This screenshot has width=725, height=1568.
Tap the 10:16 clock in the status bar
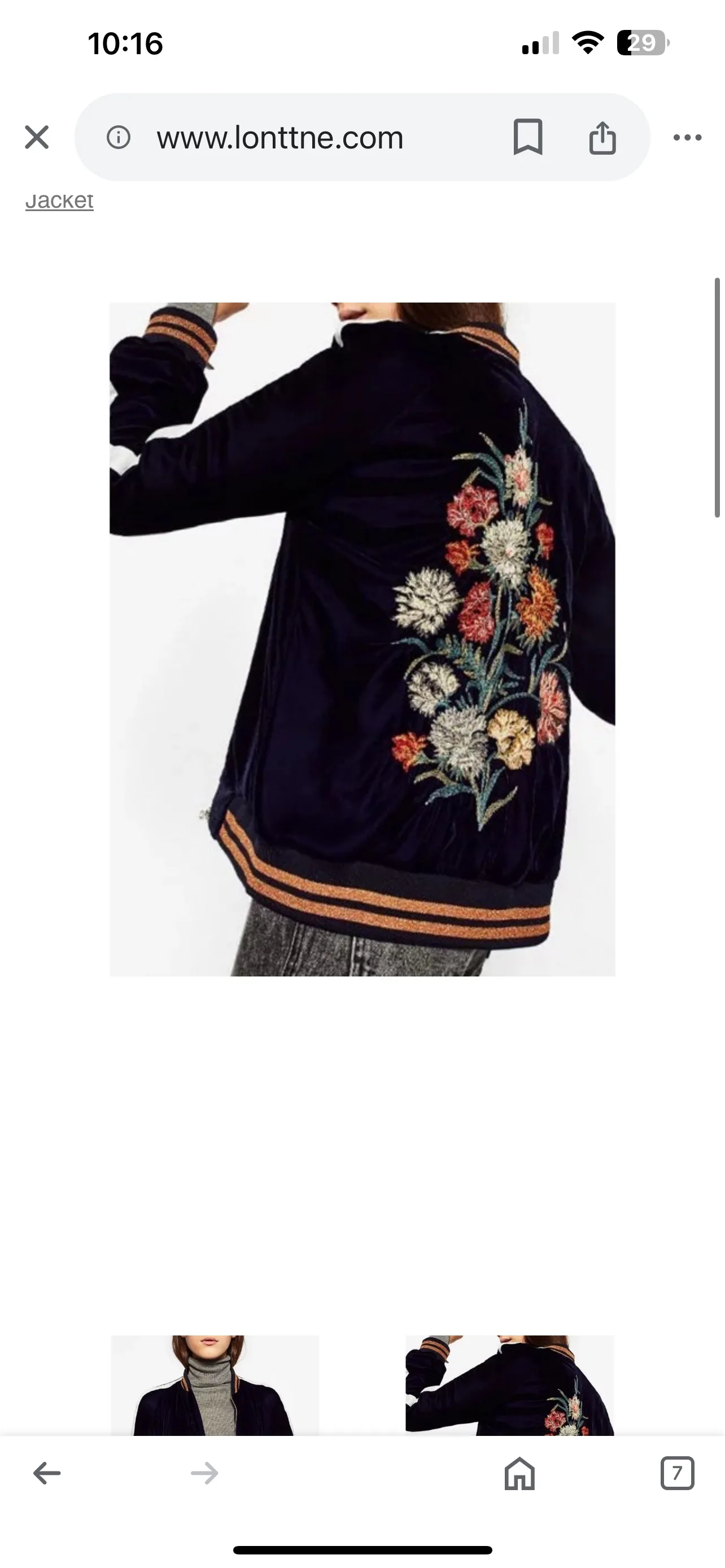[126, 43]
